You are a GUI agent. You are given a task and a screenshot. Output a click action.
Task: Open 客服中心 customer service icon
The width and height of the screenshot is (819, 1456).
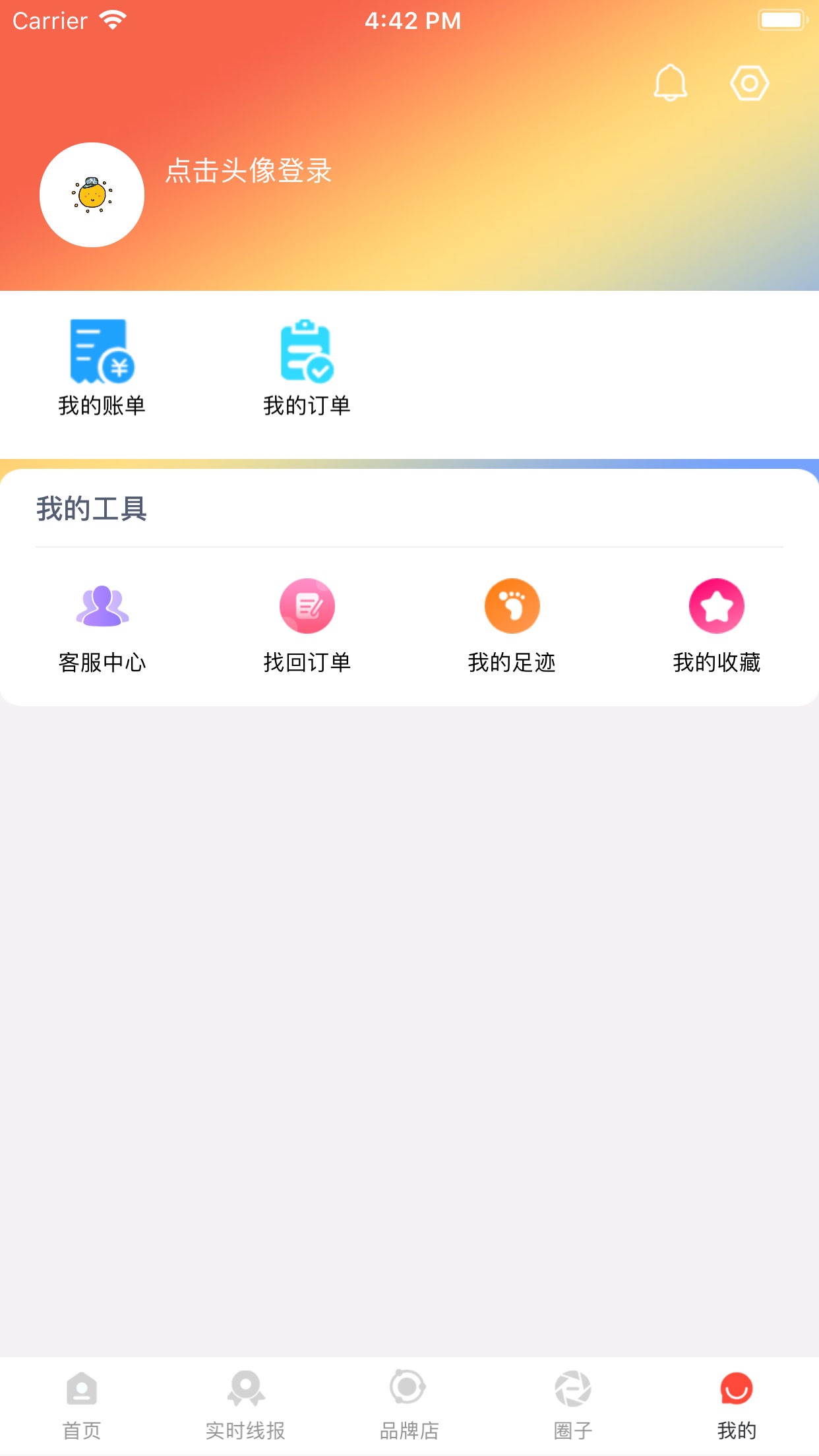click(102, 605)
